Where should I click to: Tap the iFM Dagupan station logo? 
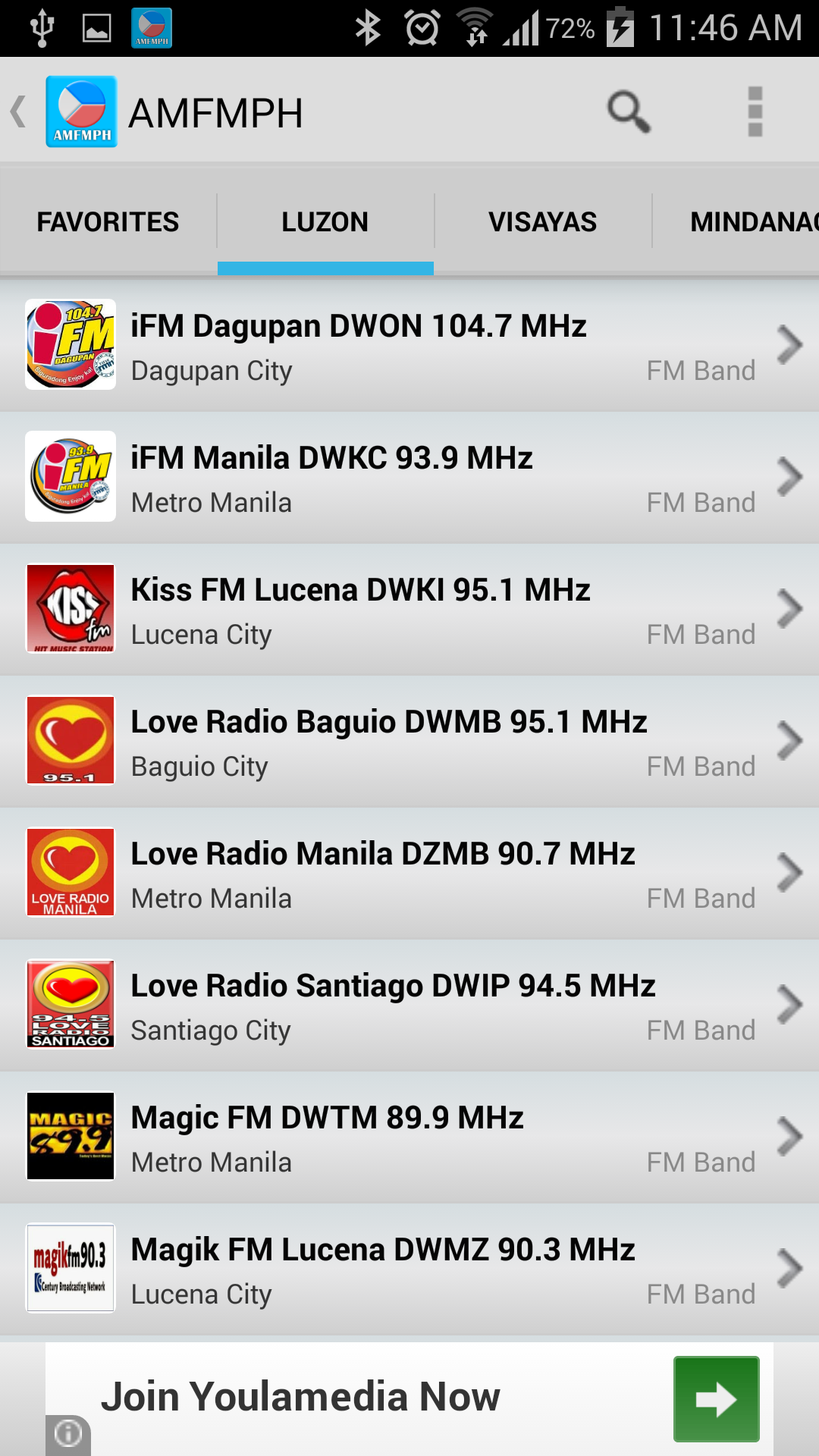pyautogui.click(x=70, y=345)
